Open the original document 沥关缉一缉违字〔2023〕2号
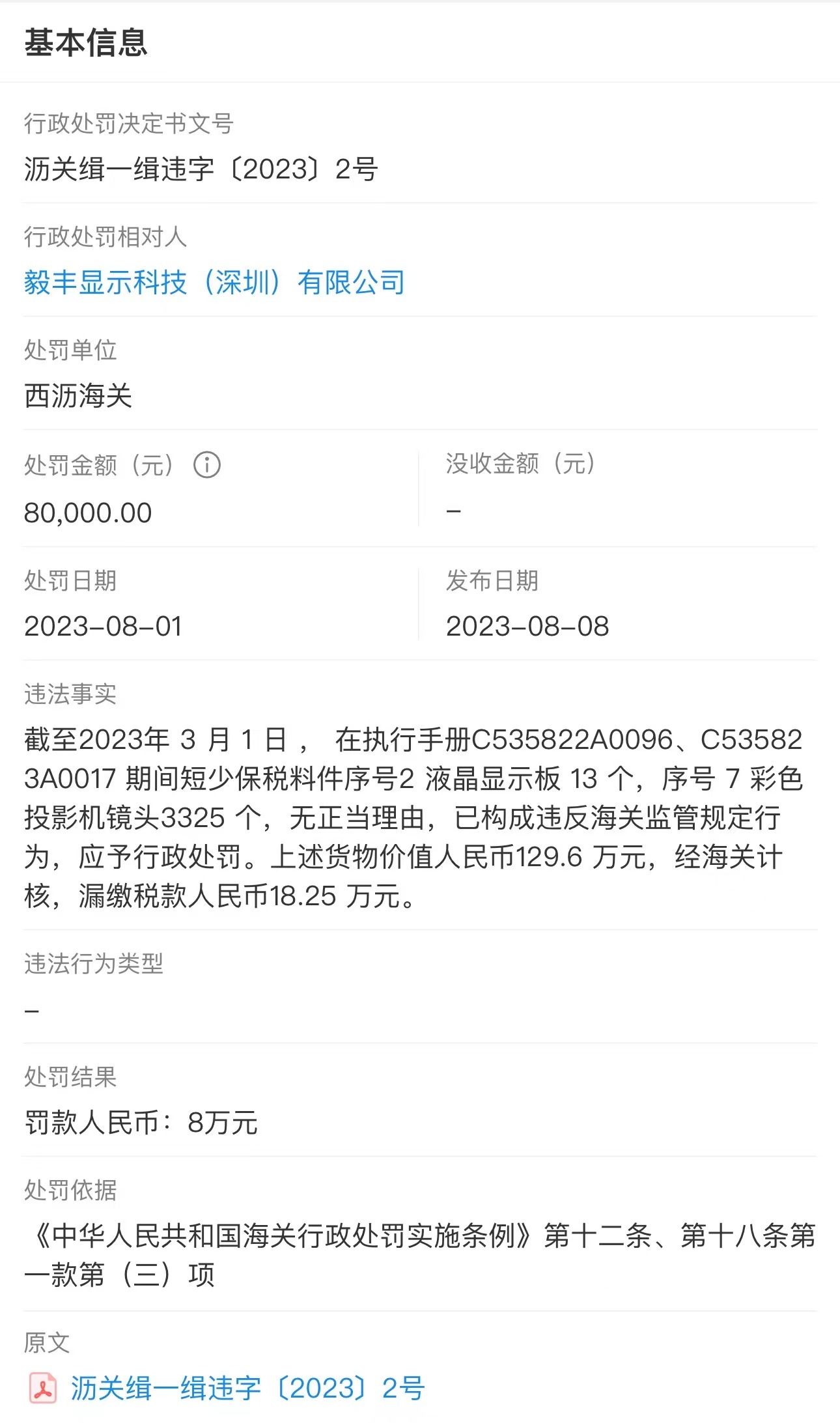This screenshot has height=1423, width=840. click(247, 1388)
